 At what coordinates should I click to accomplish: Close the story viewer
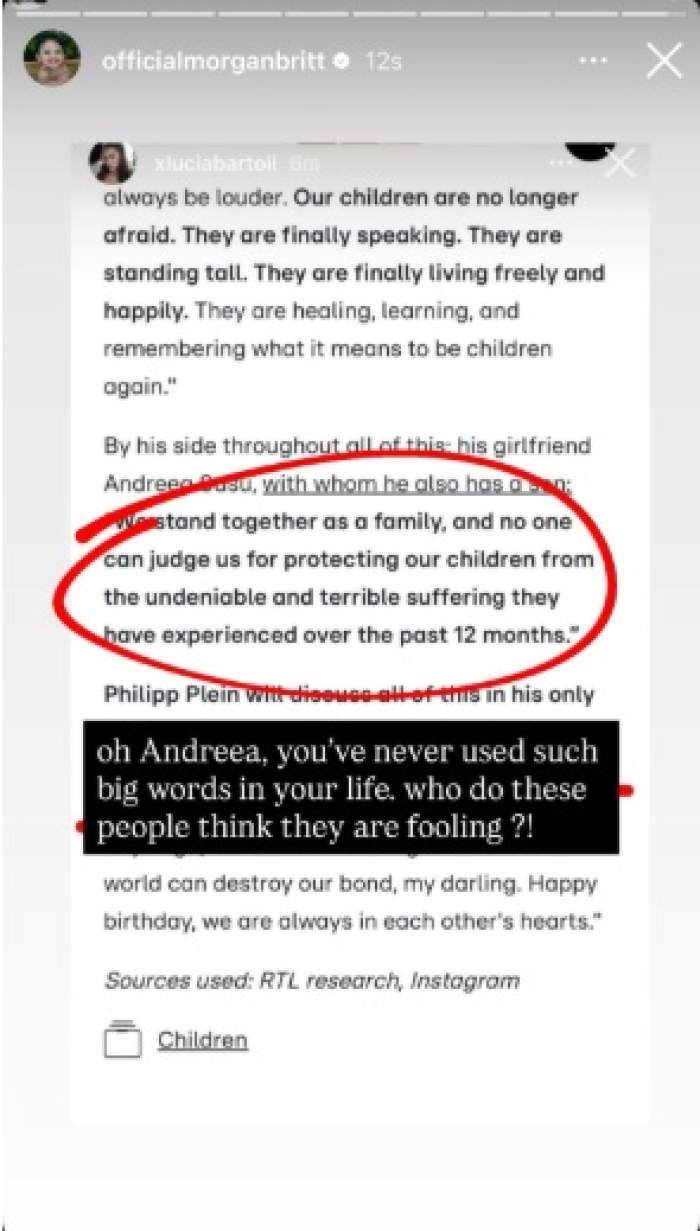(664, 61)
